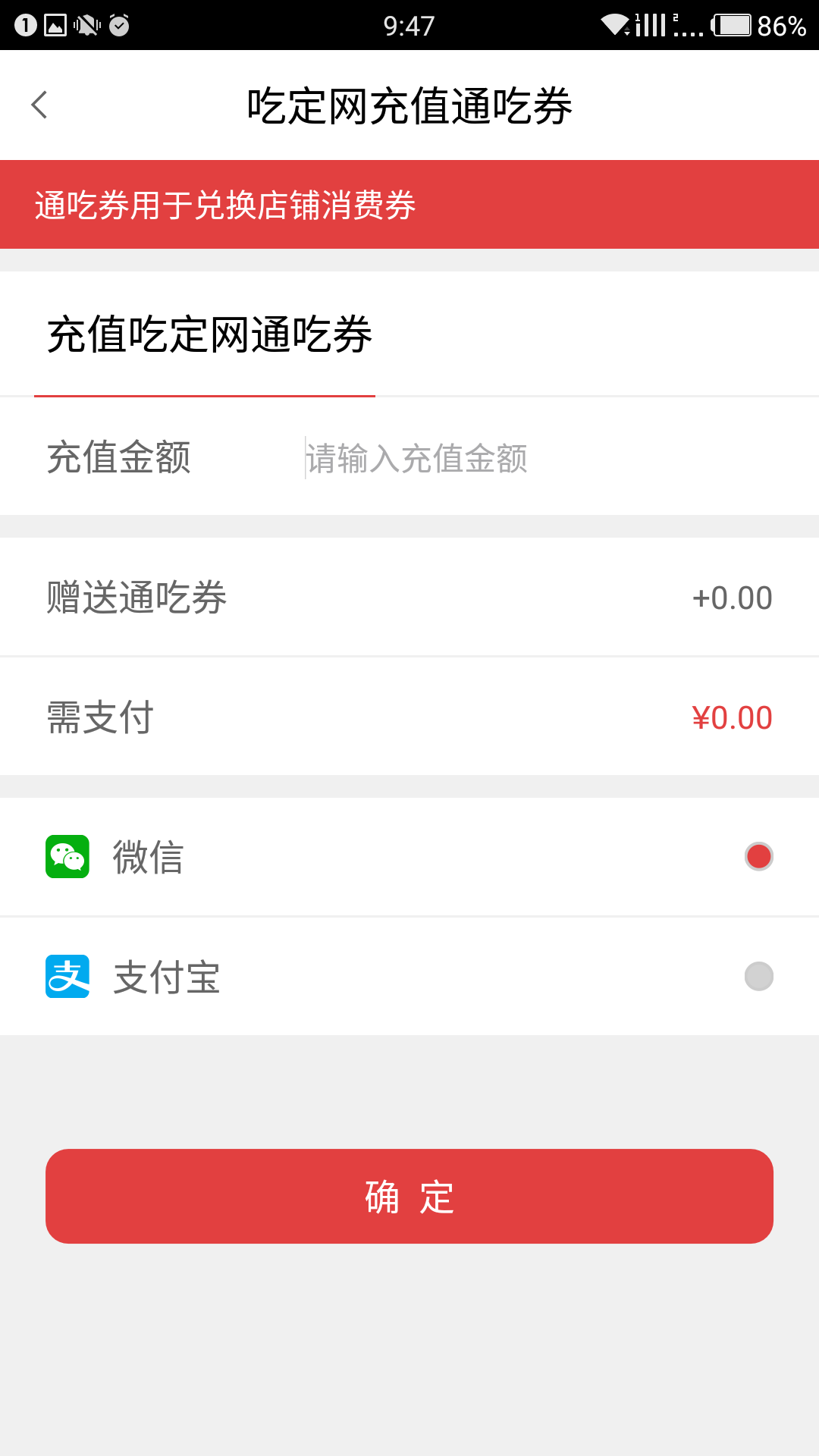Select 微信 as payment method

[758, 857]
